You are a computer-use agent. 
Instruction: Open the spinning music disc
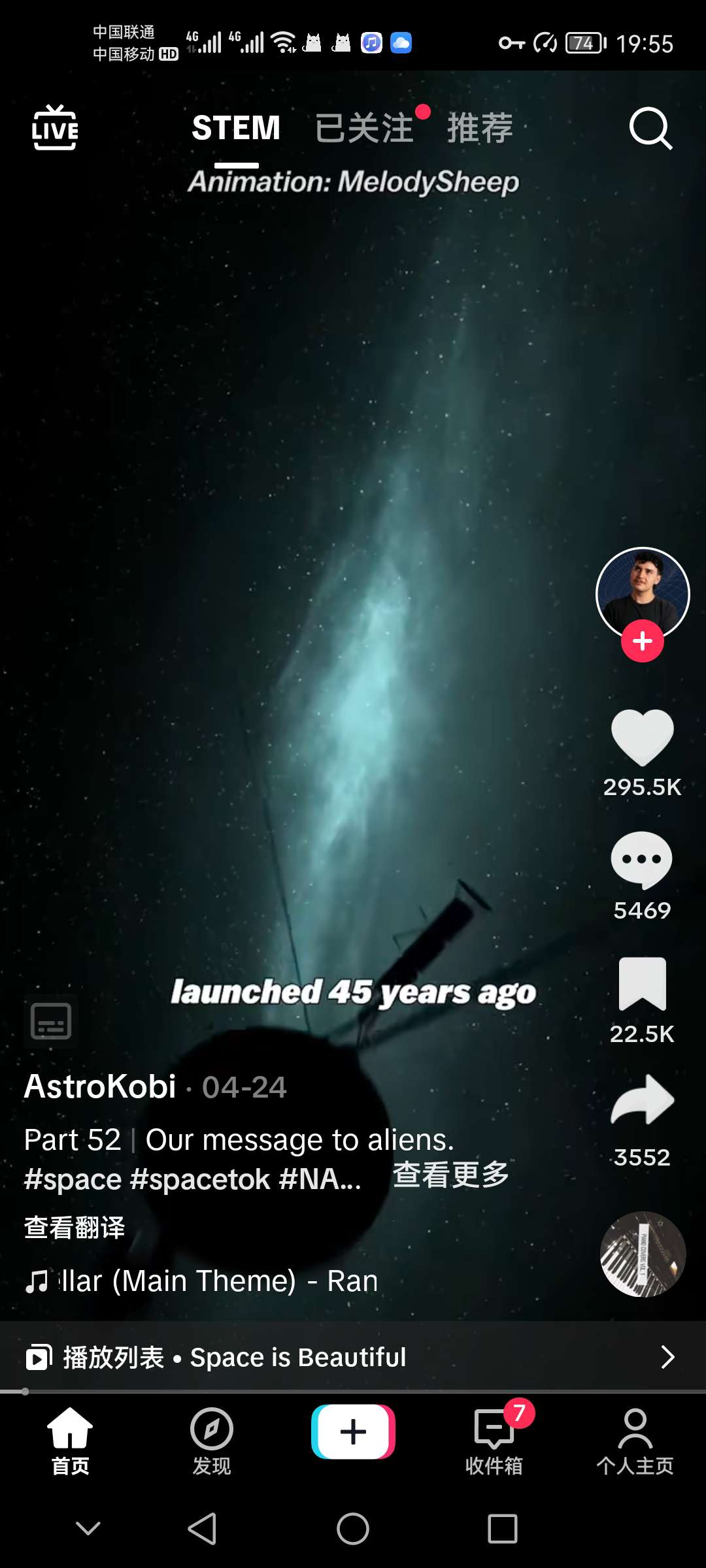643,1254
